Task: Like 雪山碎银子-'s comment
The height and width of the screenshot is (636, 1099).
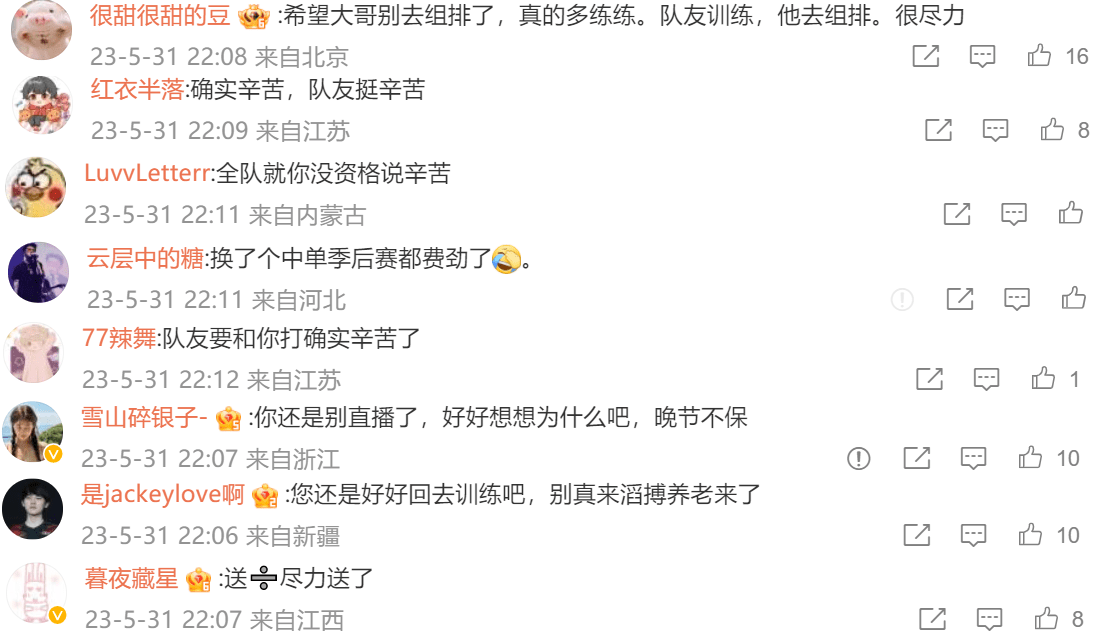Action: tap(1030, 458)
